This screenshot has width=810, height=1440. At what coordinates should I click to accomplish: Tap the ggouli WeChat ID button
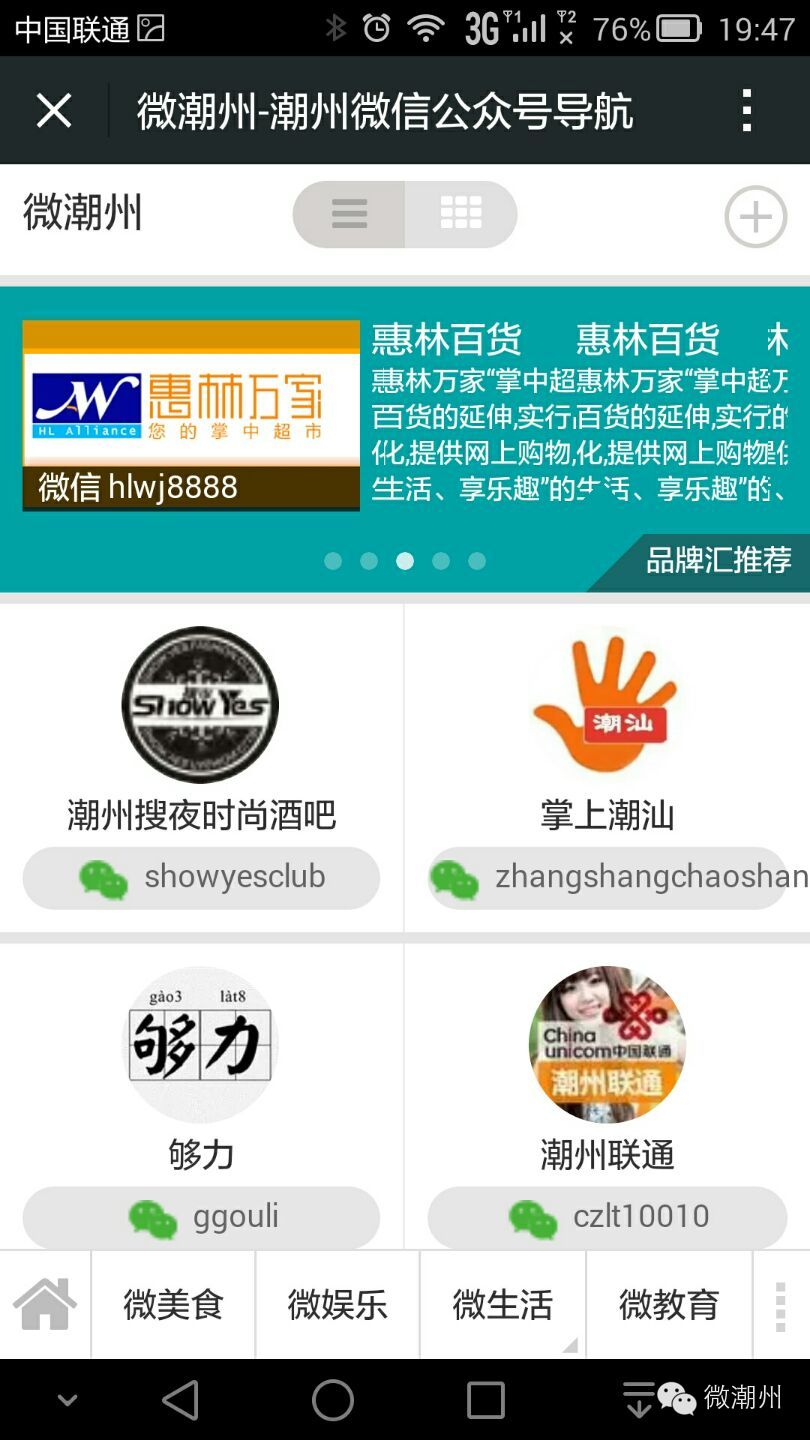[201, 1218]
